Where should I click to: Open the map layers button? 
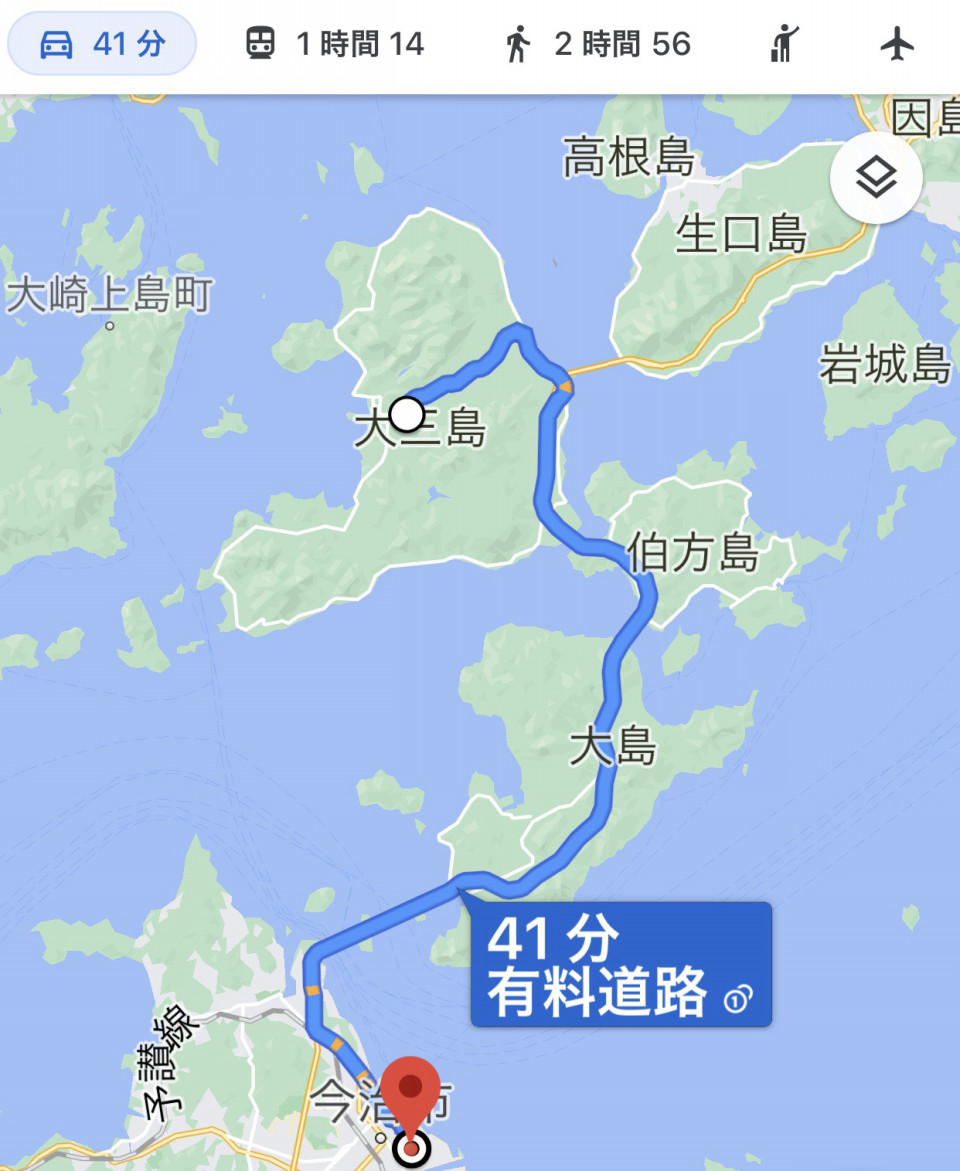point(876,178)
